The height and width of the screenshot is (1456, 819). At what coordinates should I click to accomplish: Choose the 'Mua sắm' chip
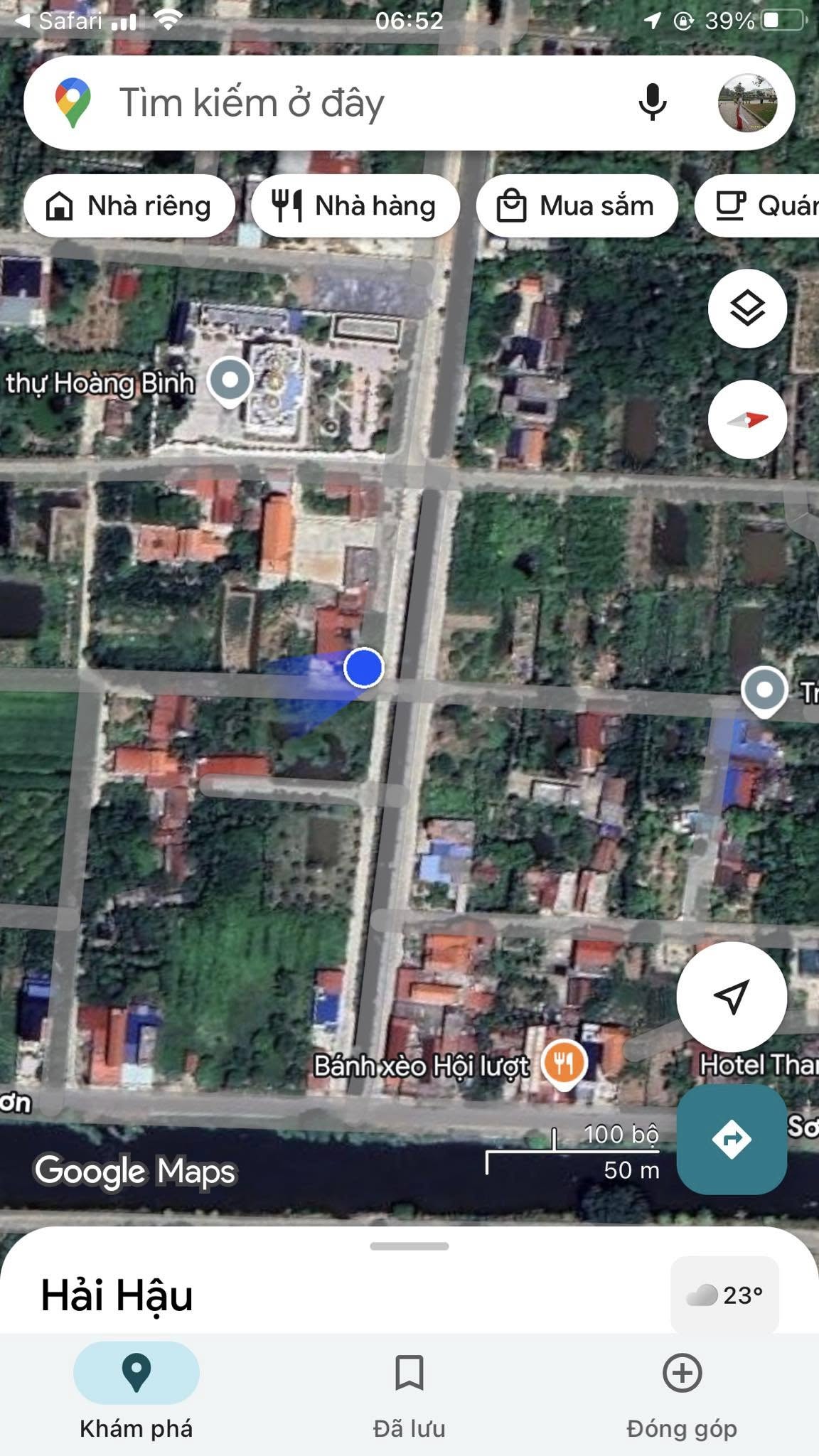577,206
